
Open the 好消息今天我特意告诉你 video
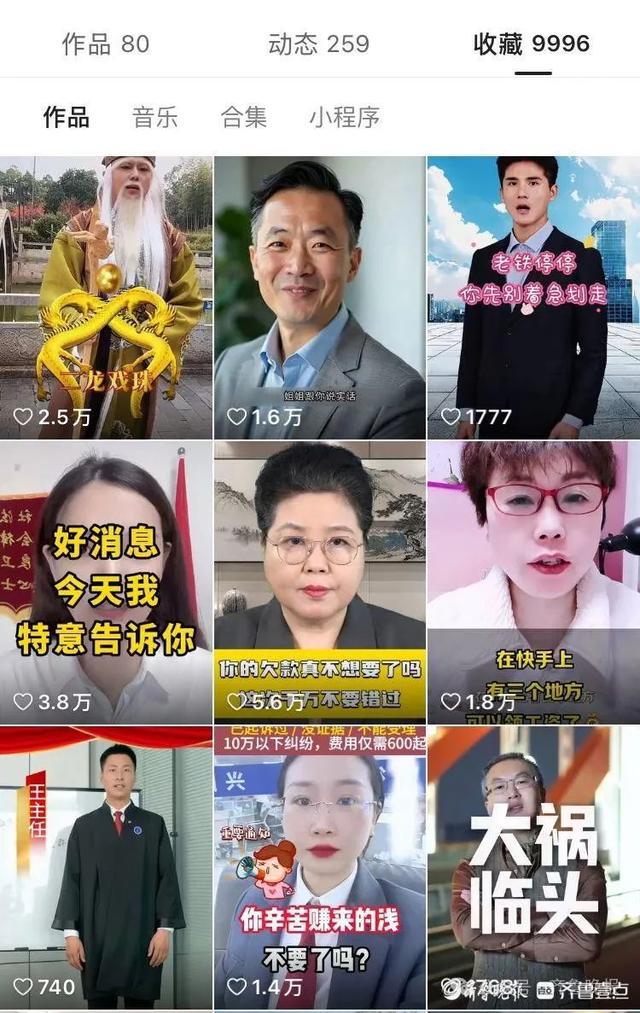click(x=106, y=582)
